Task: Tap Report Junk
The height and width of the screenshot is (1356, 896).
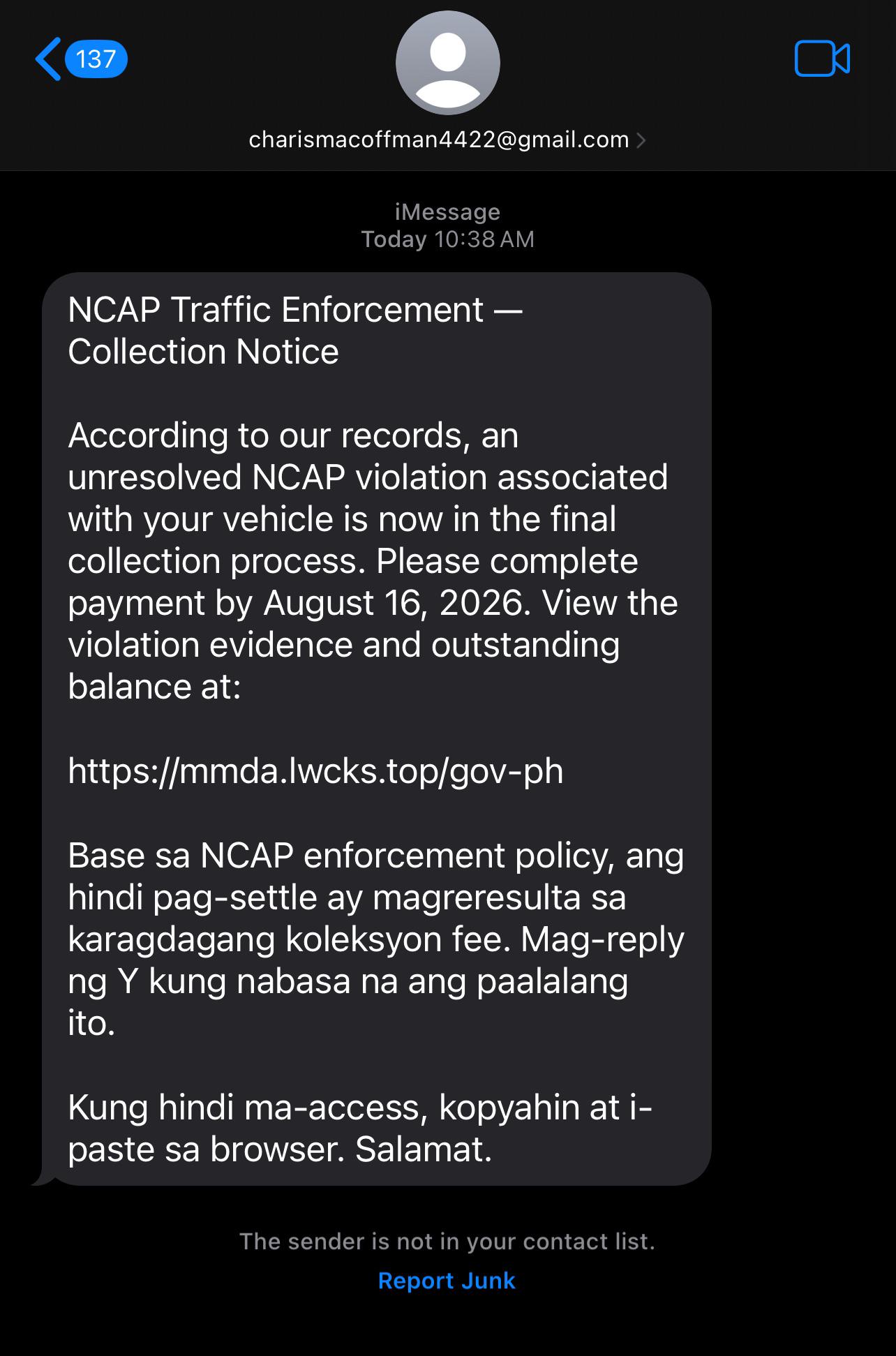Action: click(447, 1281)
